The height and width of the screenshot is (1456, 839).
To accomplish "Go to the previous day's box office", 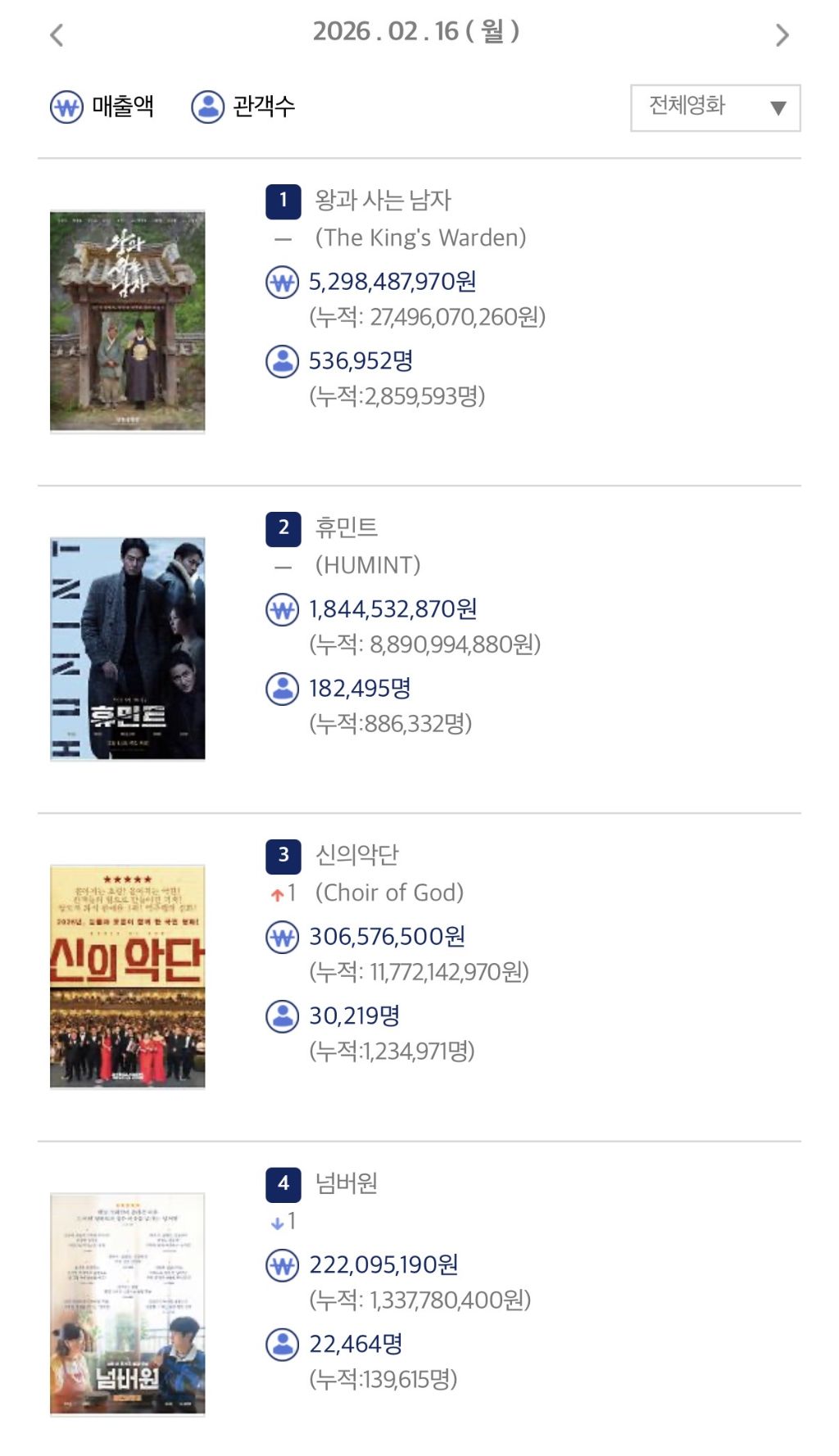I will [57, 35].
